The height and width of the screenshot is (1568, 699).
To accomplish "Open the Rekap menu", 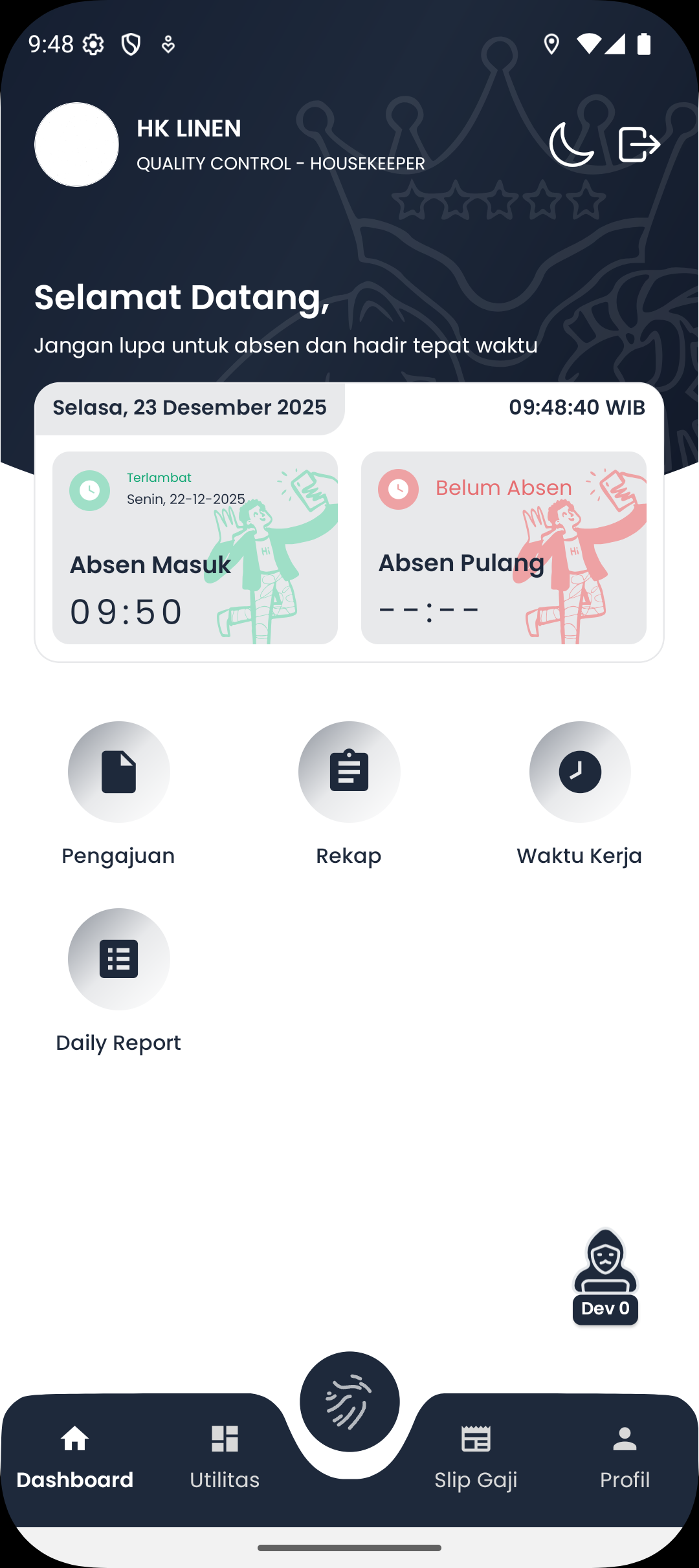I will (x=349, y=772).
